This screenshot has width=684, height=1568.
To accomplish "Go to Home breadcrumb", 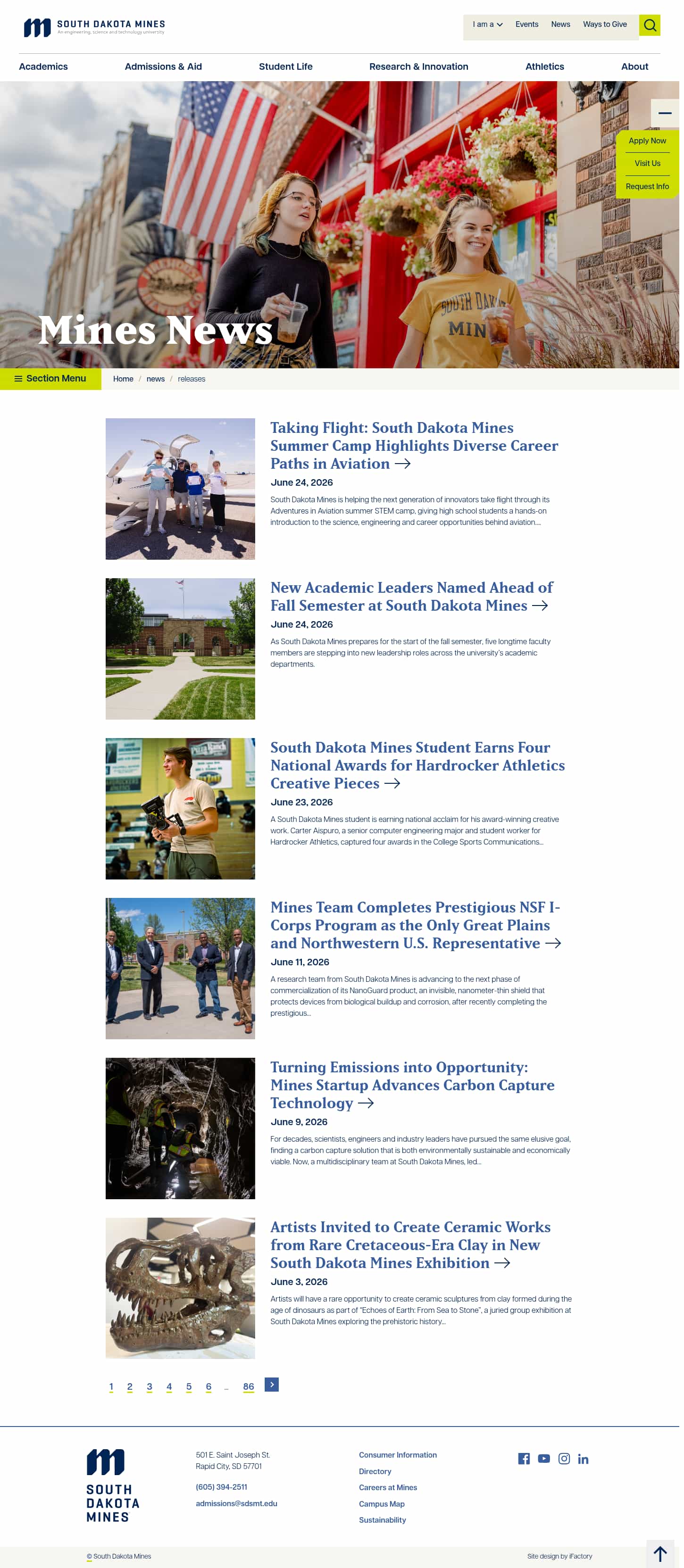I will click(x=123, y=379).
